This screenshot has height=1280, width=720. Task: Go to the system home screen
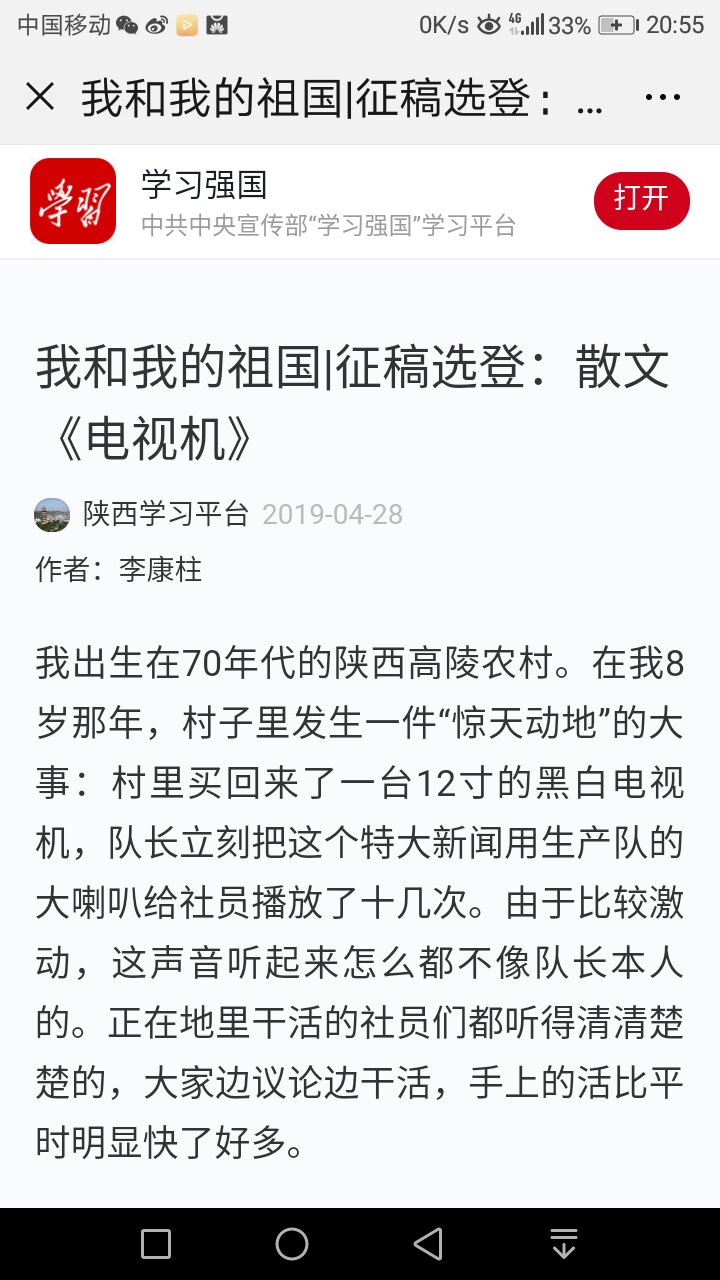292,1243
